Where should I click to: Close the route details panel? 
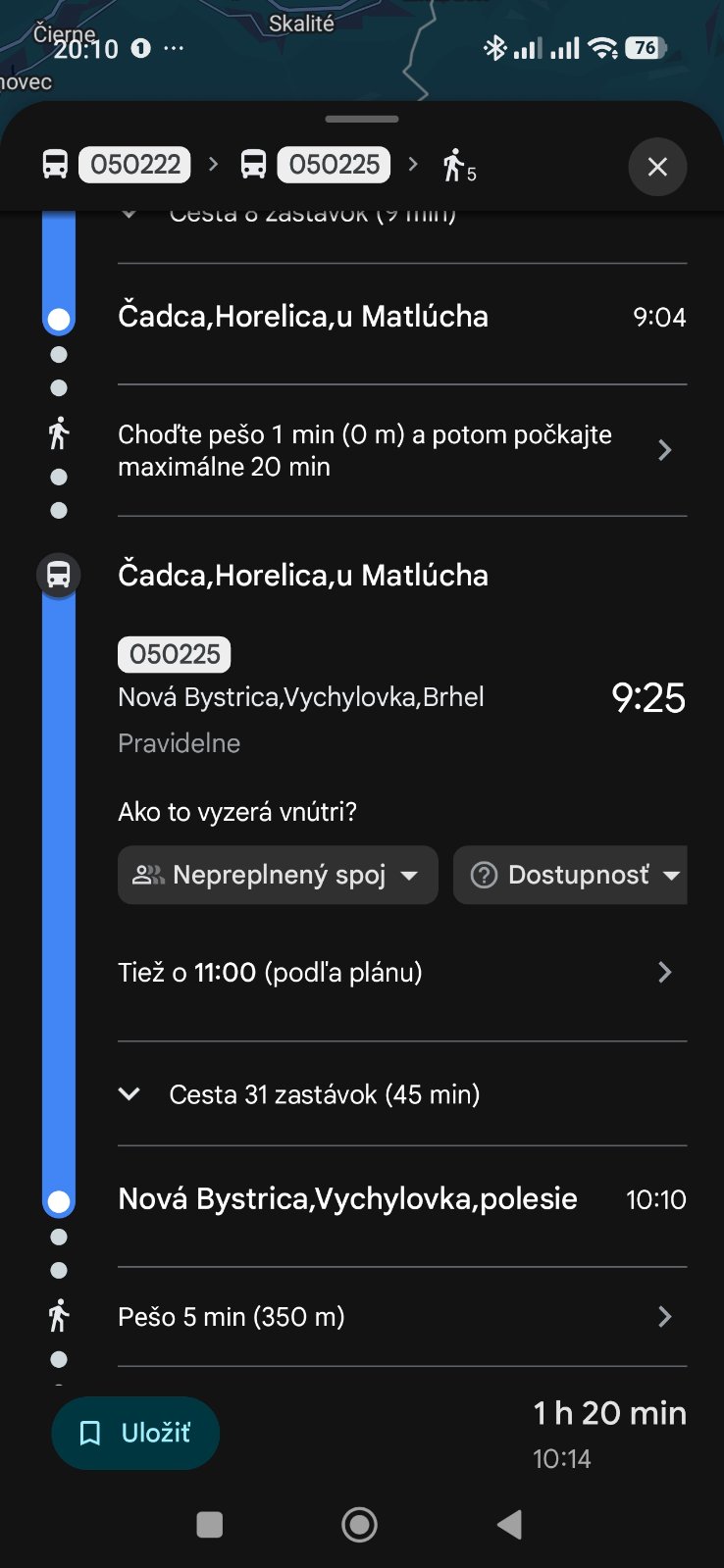[656, 167]
